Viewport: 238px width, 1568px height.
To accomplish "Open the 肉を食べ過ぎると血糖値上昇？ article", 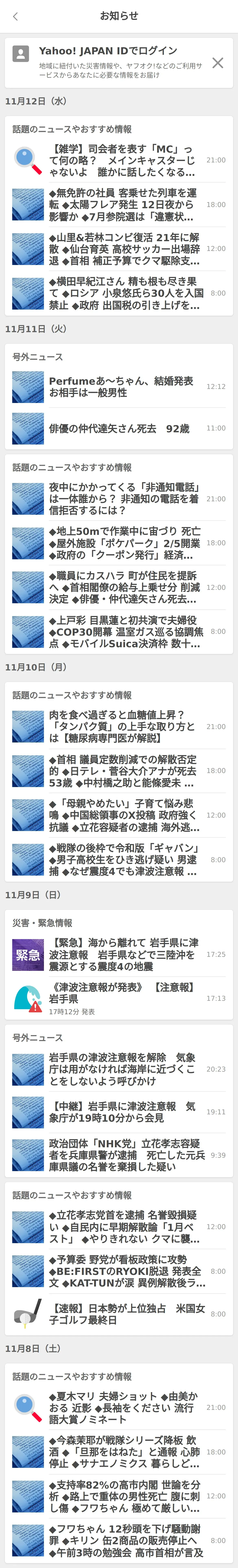I will coord(122,726).
